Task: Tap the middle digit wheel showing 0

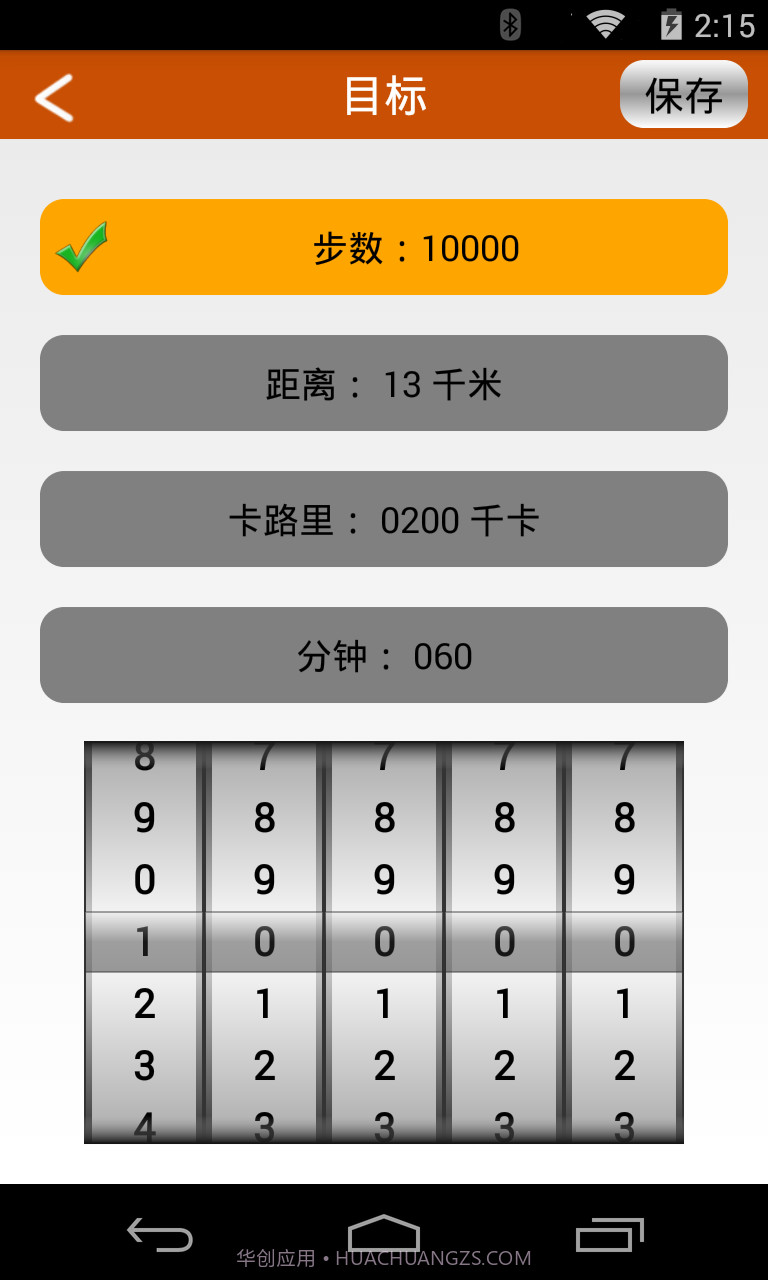Action: point(384,941)
